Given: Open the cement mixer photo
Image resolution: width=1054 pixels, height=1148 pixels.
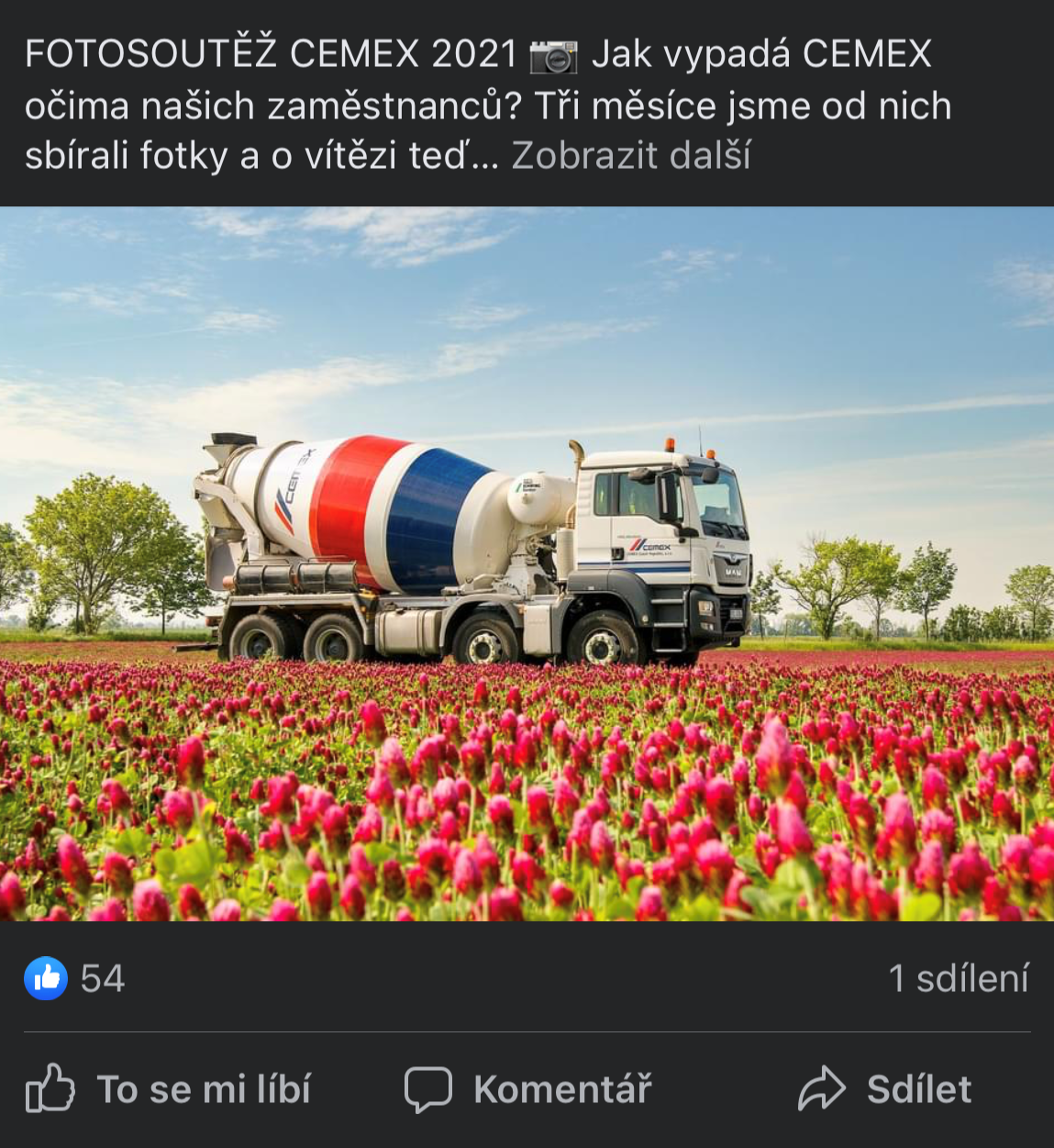Looking at the screenshot, I should click(527, 563).
